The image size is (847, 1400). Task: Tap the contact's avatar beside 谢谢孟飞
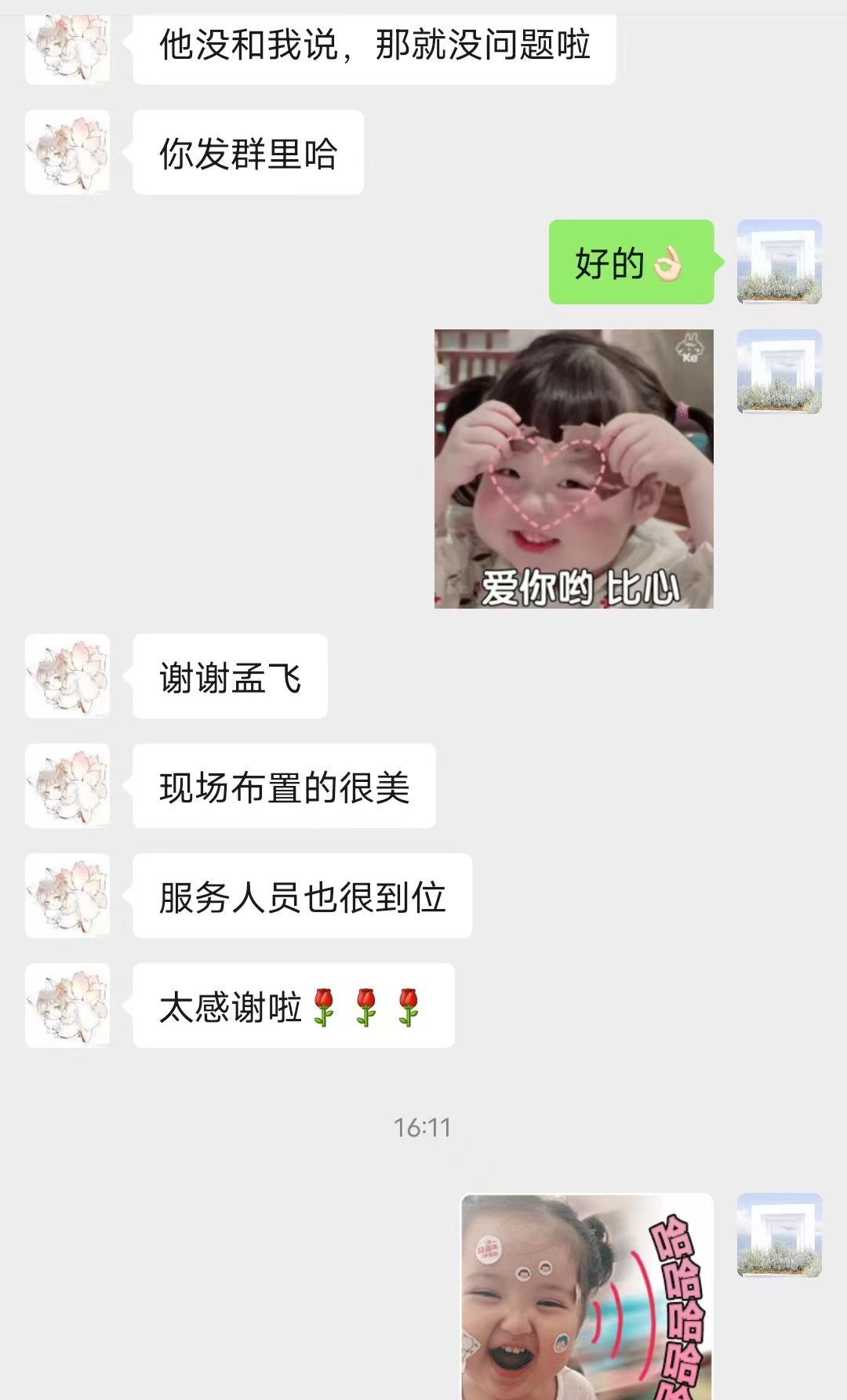[x=67, y=676]
